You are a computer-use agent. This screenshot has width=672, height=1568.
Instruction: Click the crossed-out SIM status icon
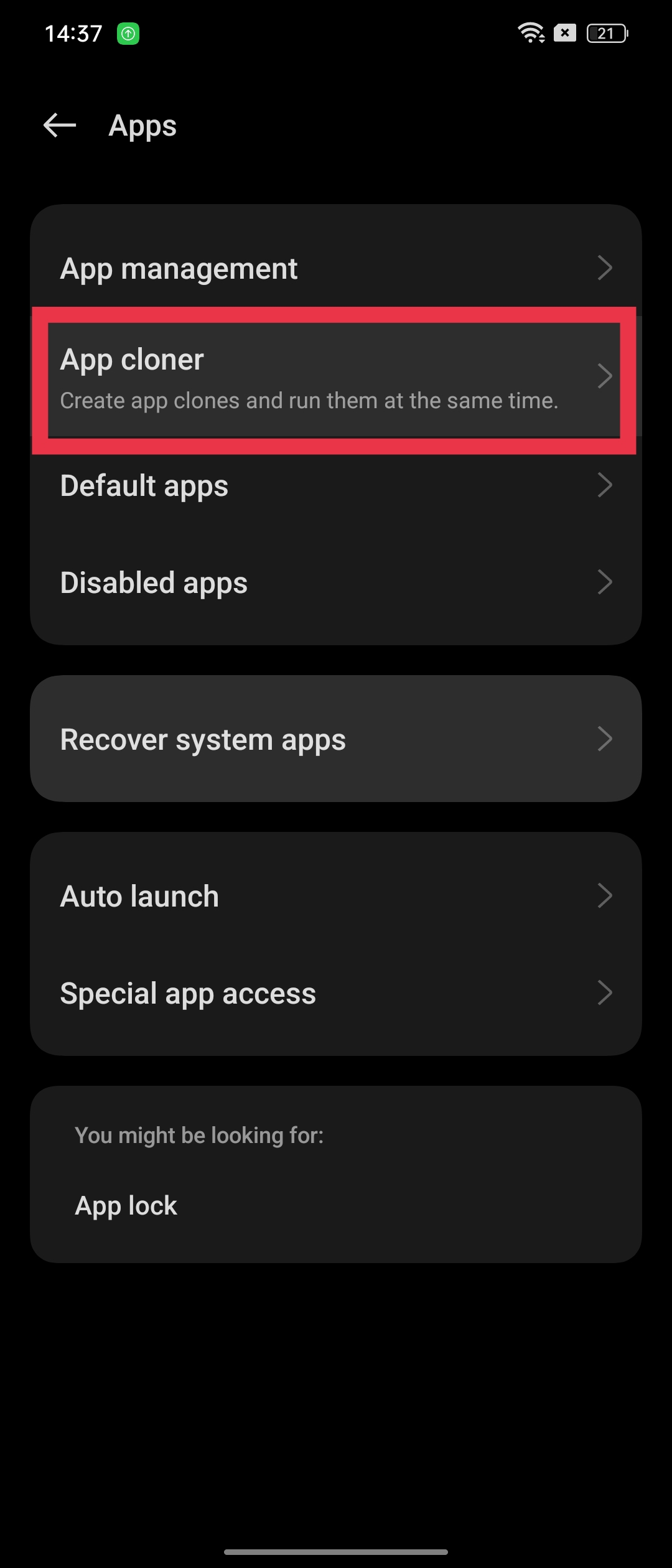click(565, 32)
